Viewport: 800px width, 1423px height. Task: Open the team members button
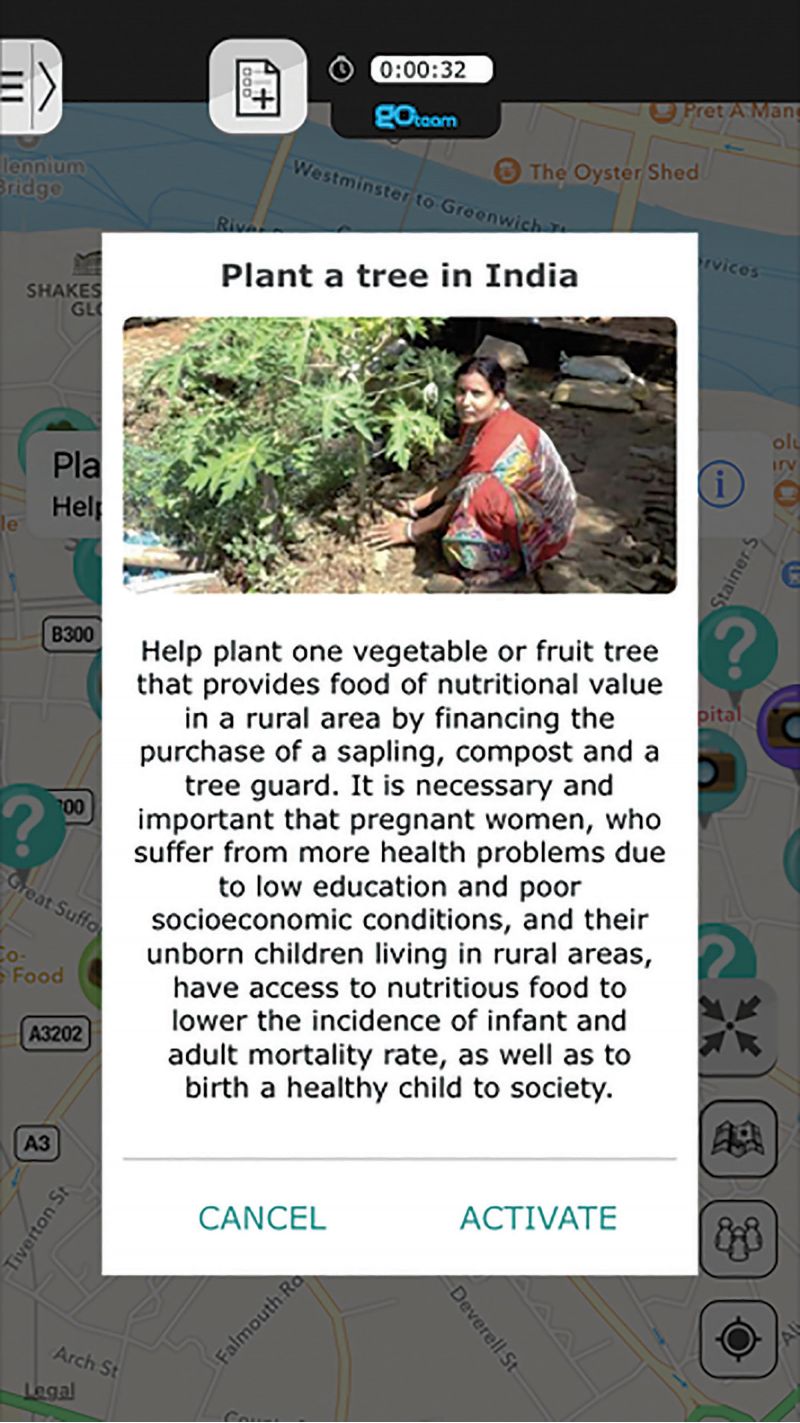(x=738, y=1238)
